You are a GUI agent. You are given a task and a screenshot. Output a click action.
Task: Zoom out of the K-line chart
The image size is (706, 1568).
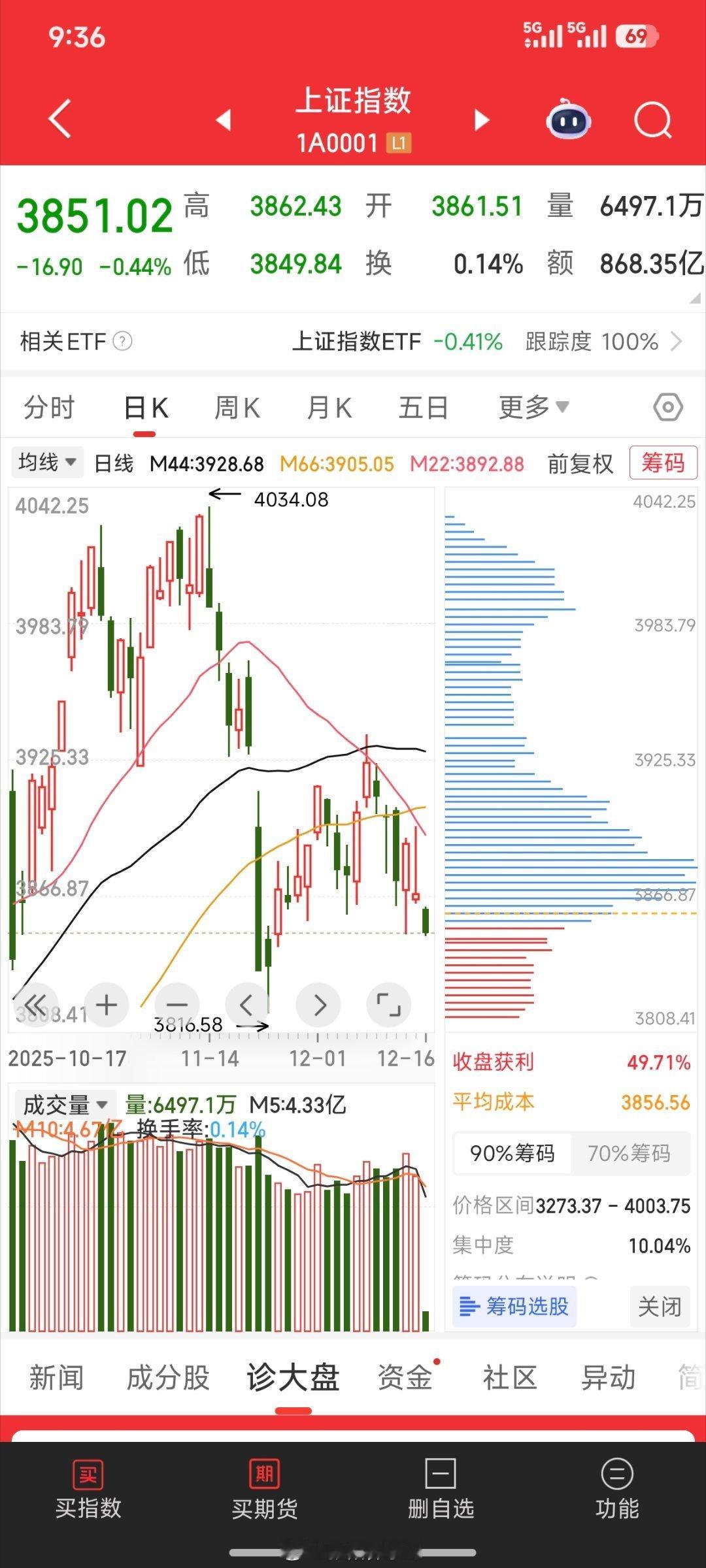click(x=176, y=1005)
